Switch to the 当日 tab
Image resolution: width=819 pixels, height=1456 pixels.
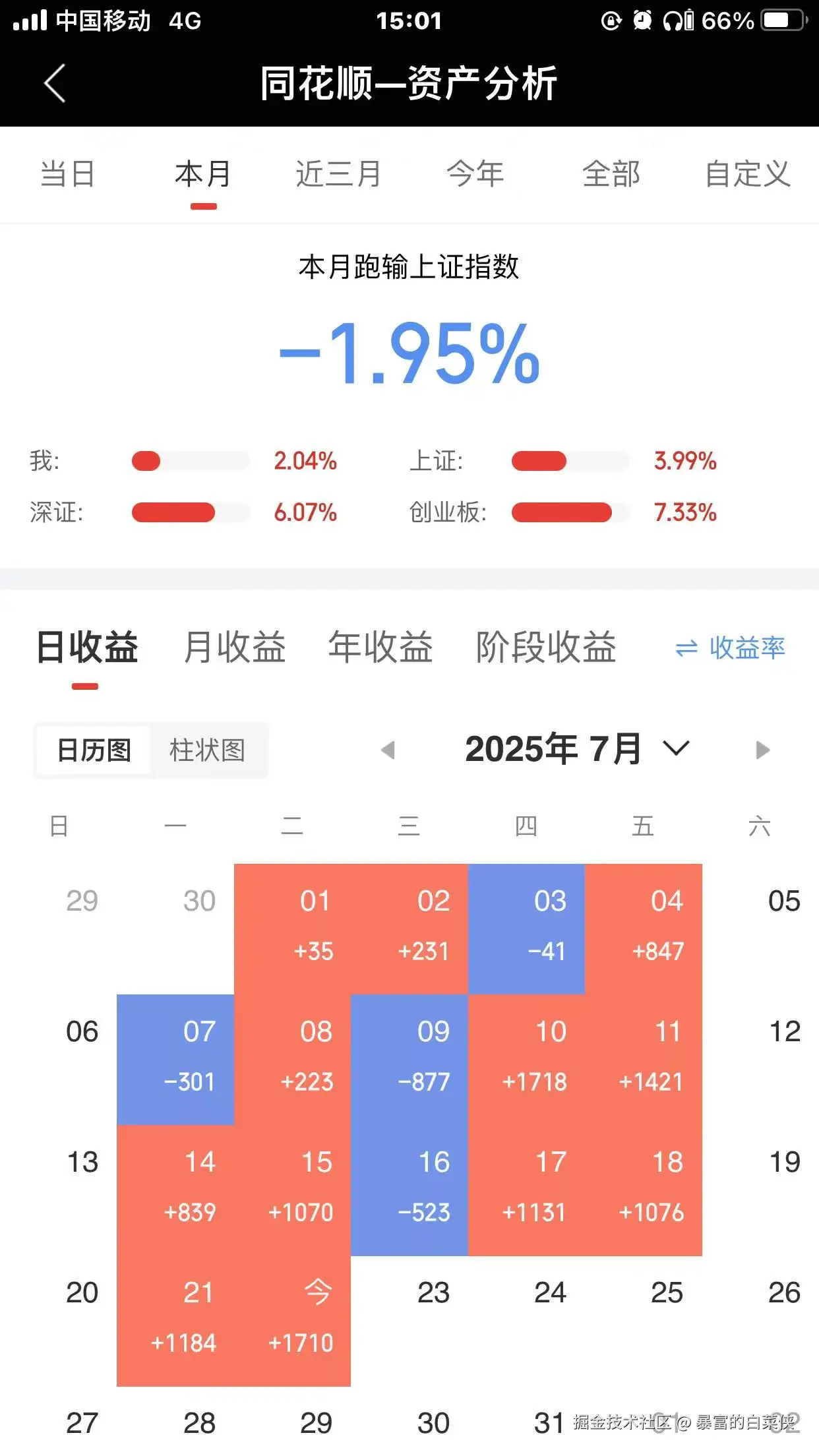(x=67, y=175)
